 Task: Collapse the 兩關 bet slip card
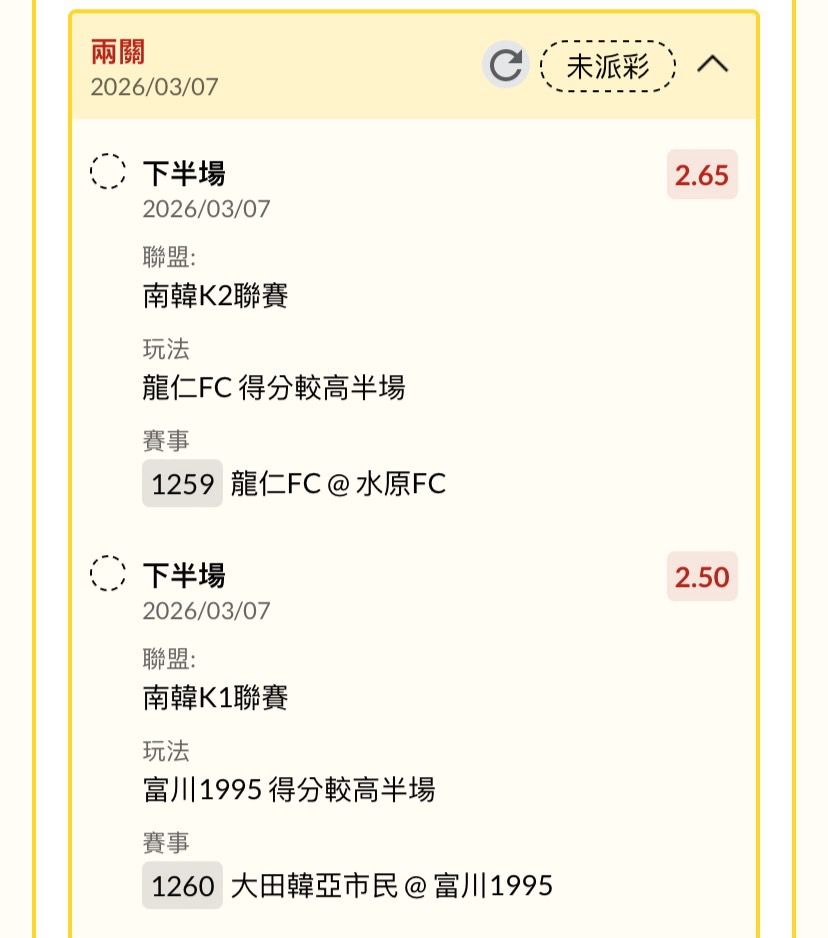pos(713,65)
